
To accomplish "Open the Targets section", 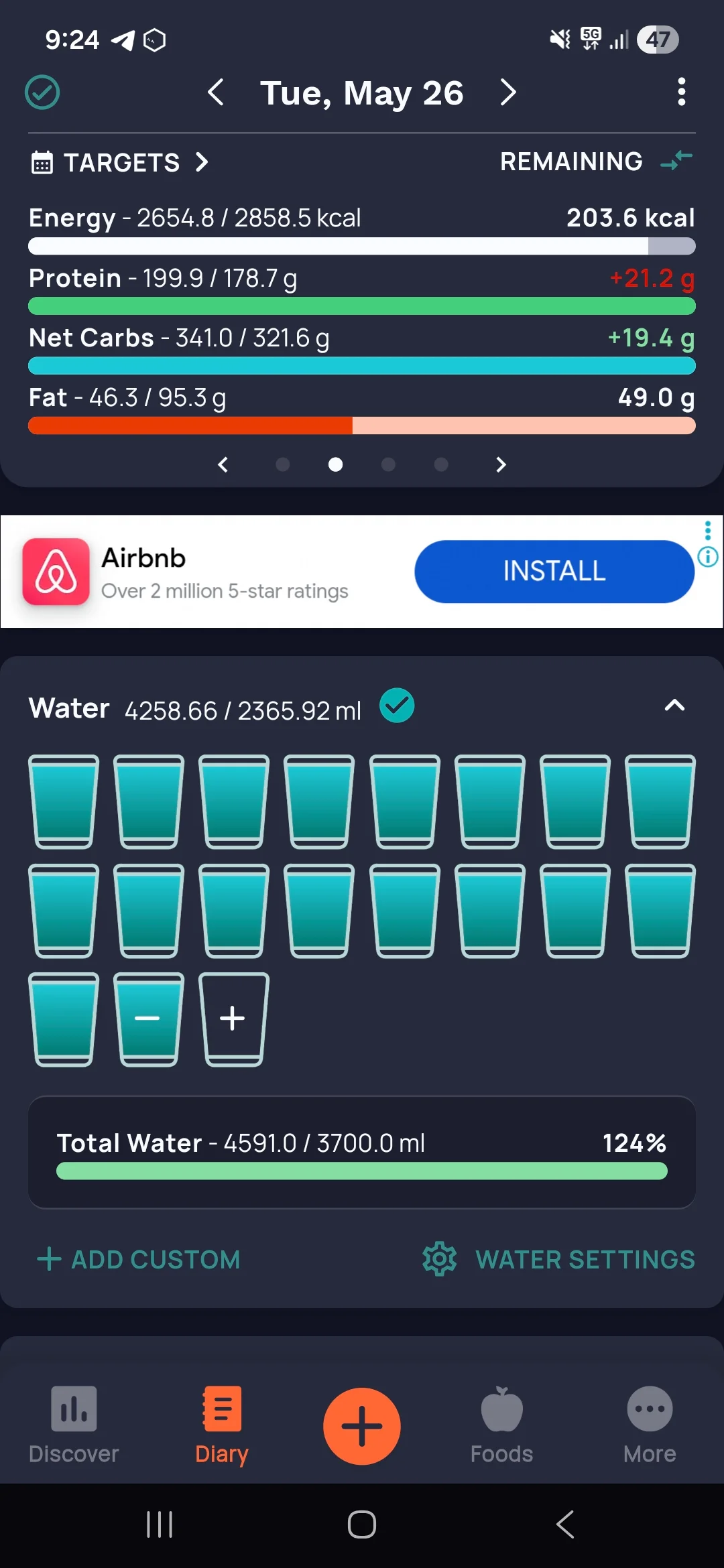I will click(x=121, y=162).
